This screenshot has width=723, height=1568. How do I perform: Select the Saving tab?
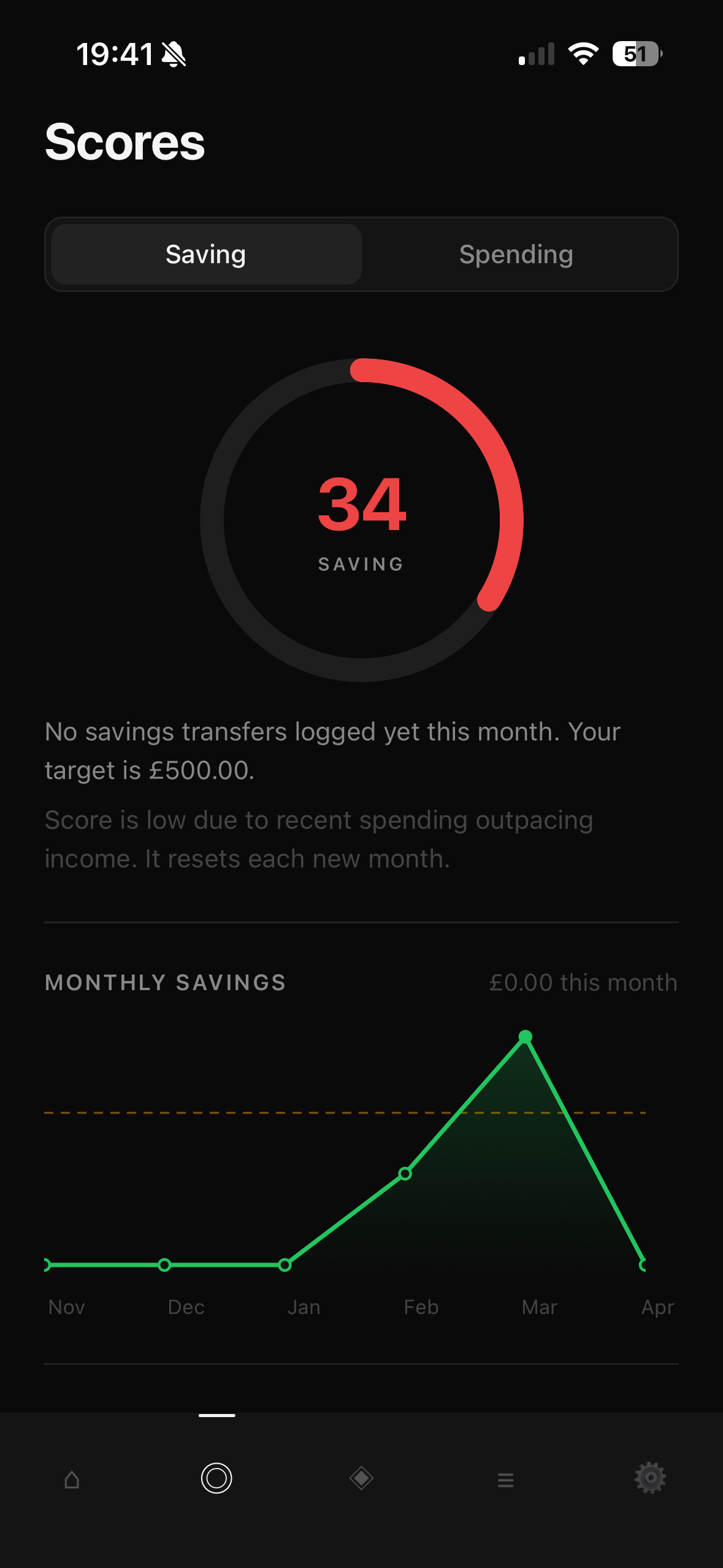click(205, 253)
